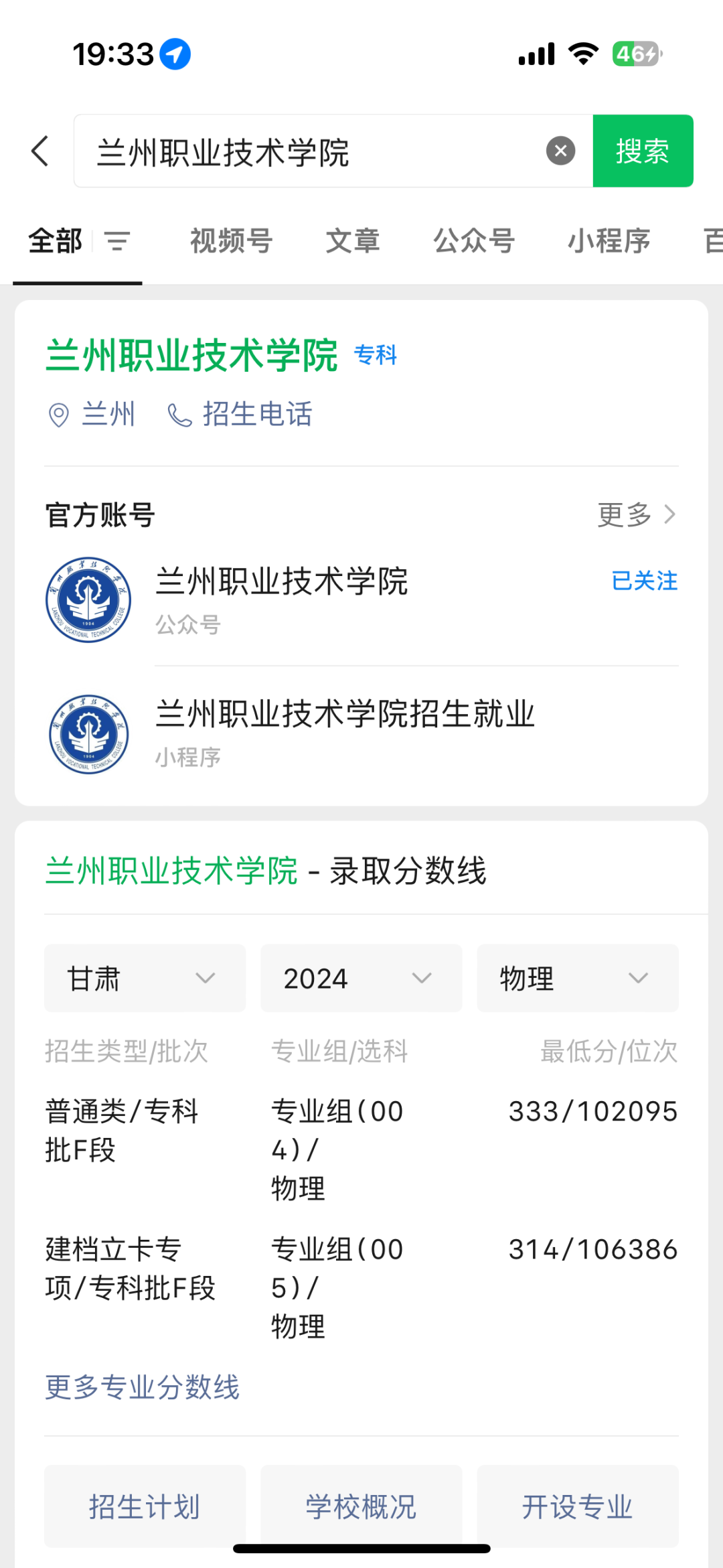
Task: View 更多 official accounts
Action: point(636,514)
